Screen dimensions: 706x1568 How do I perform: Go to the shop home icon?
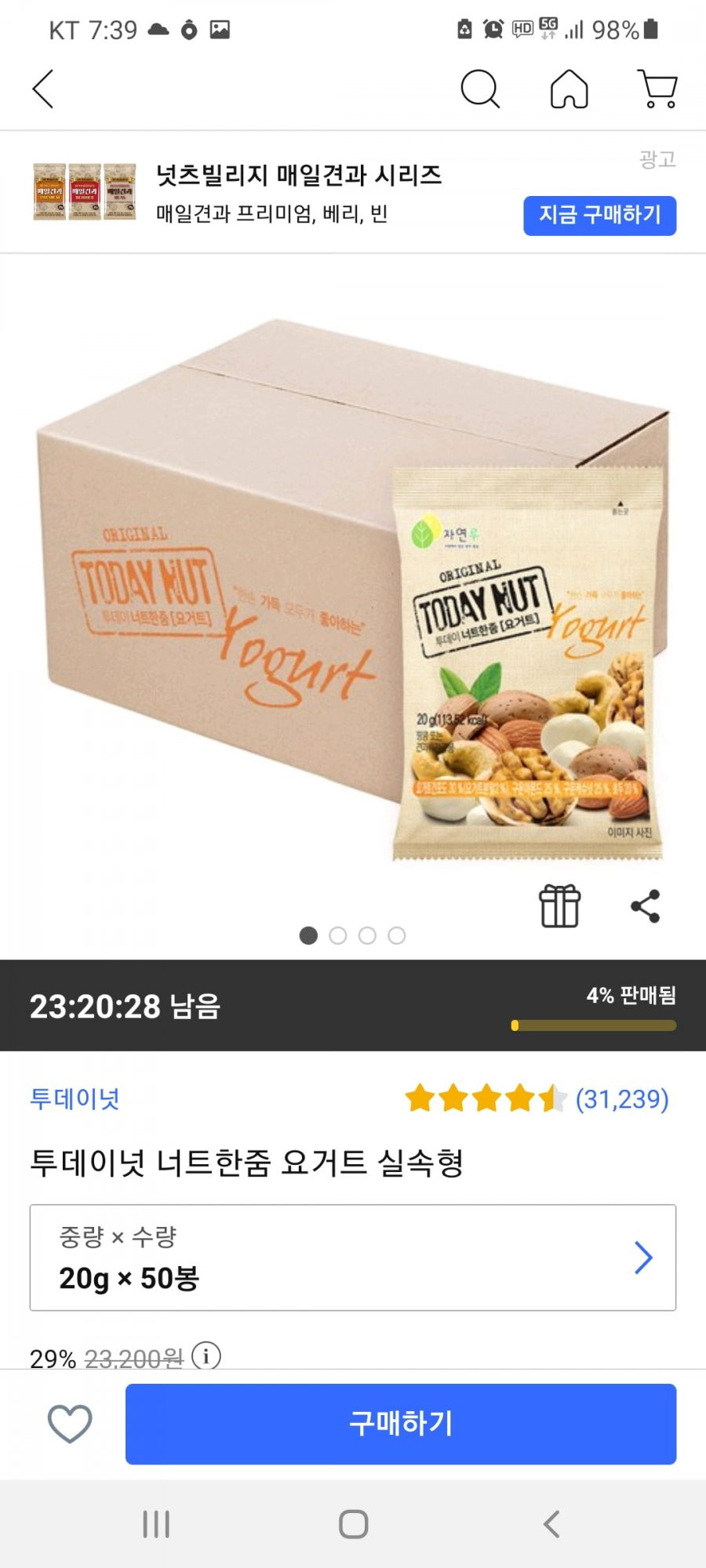click(x=569, y=89)
